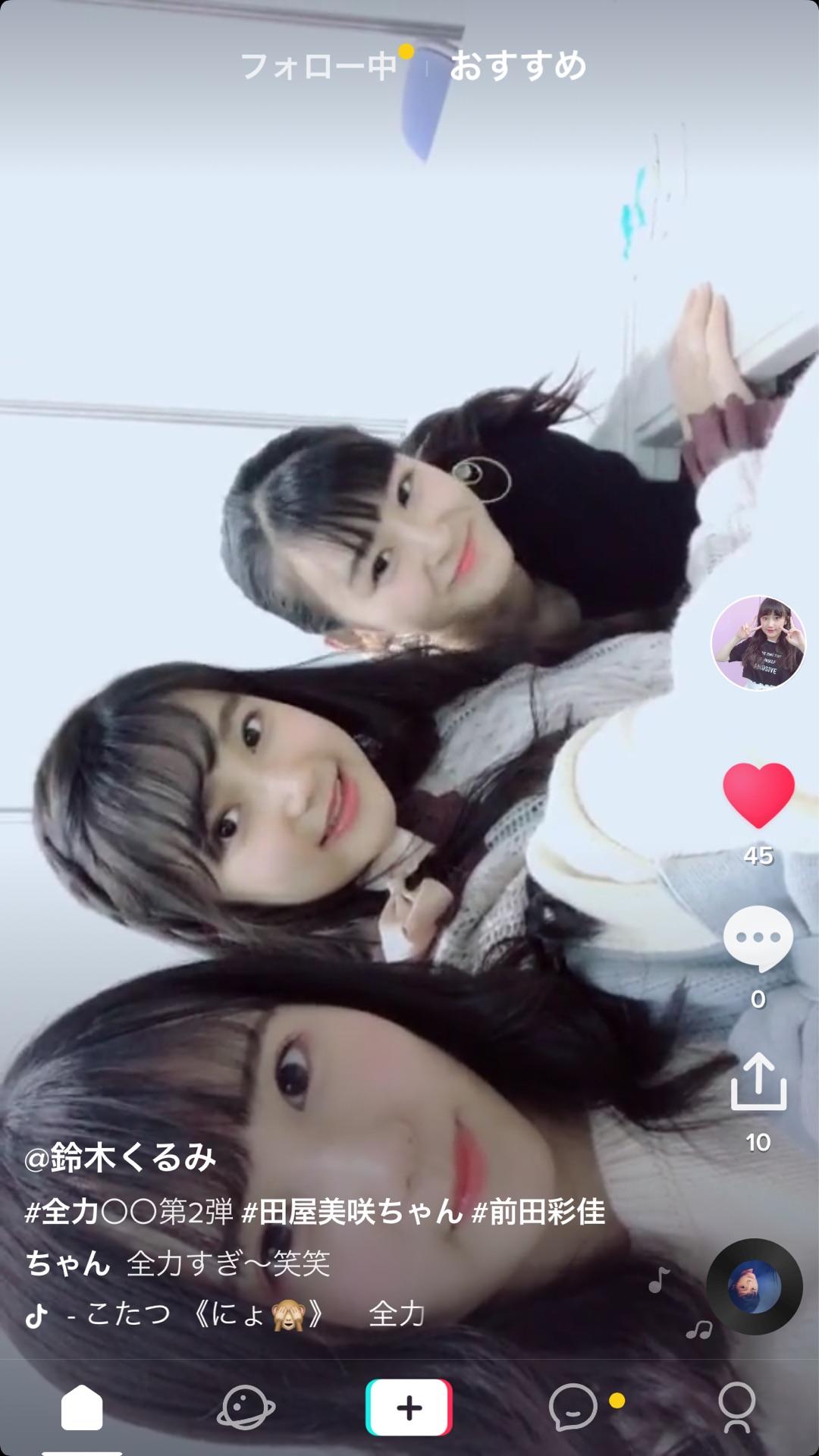This screenshot has height=1456, width=819.
Task: Open the spinning sound disc
Action: tap(754, 1287)
